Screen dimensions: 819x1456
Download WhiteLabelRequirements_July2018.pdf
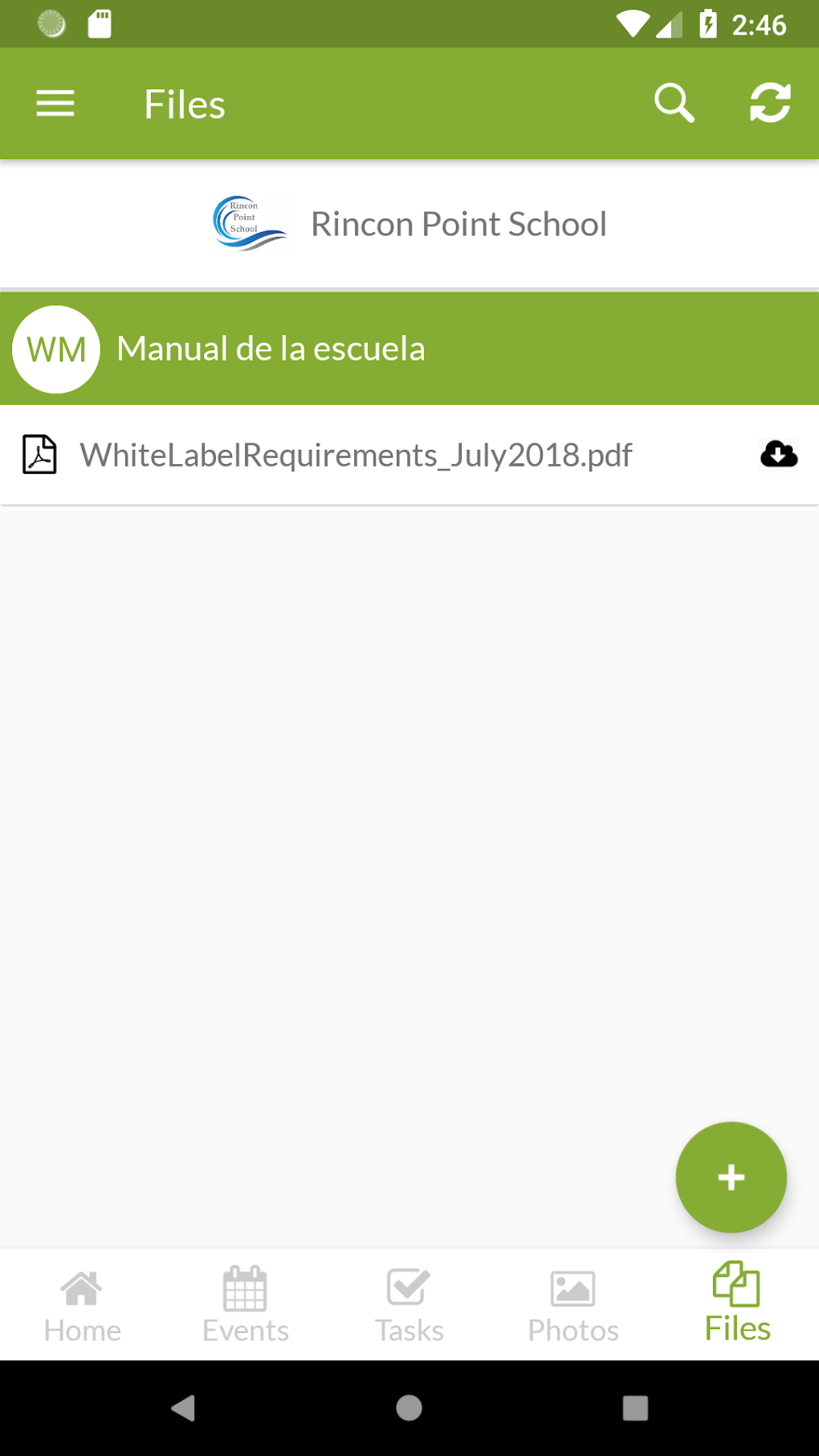click(x=778, y=455)
